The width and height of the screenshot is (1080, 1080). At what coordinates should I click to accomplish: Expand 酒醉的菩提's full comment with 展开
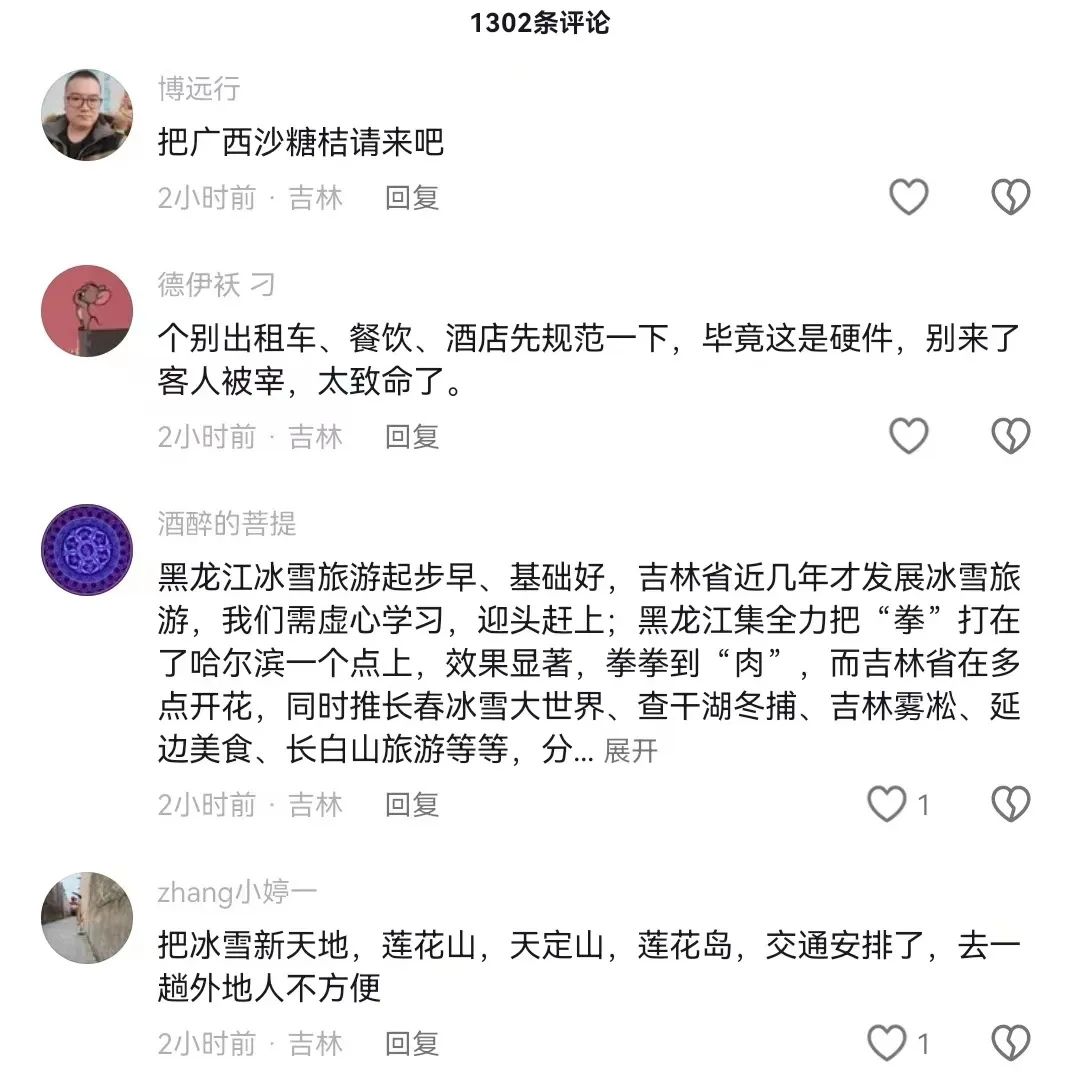coord(630,750)
